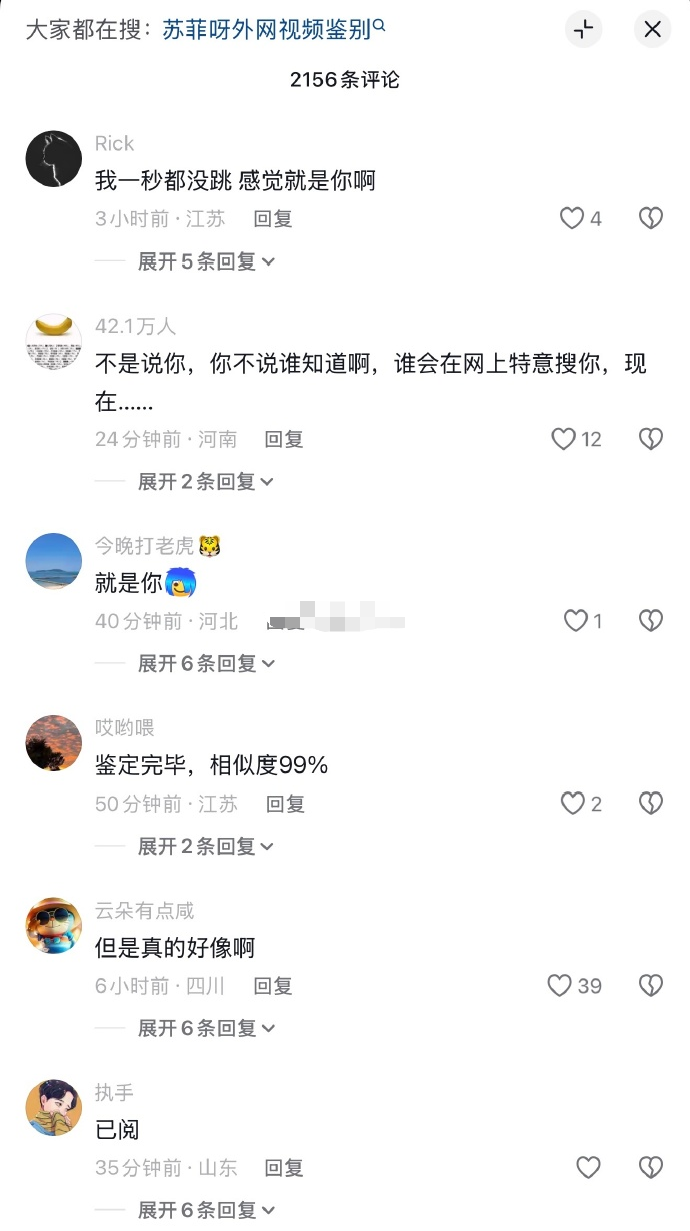Expand comments panel to full screen
This screenshot has width=690, height=1231.
tap(584, 29)
